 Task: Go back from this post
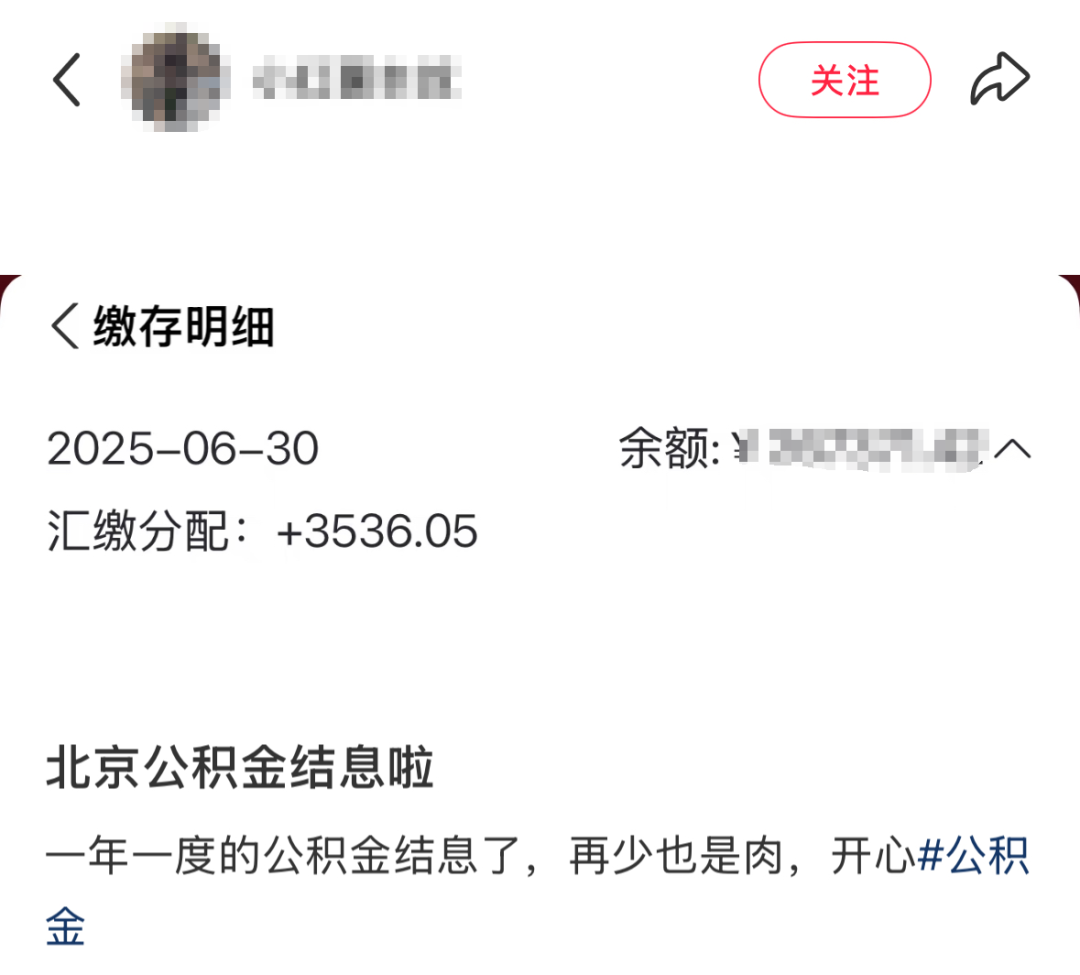pos(67,81)
